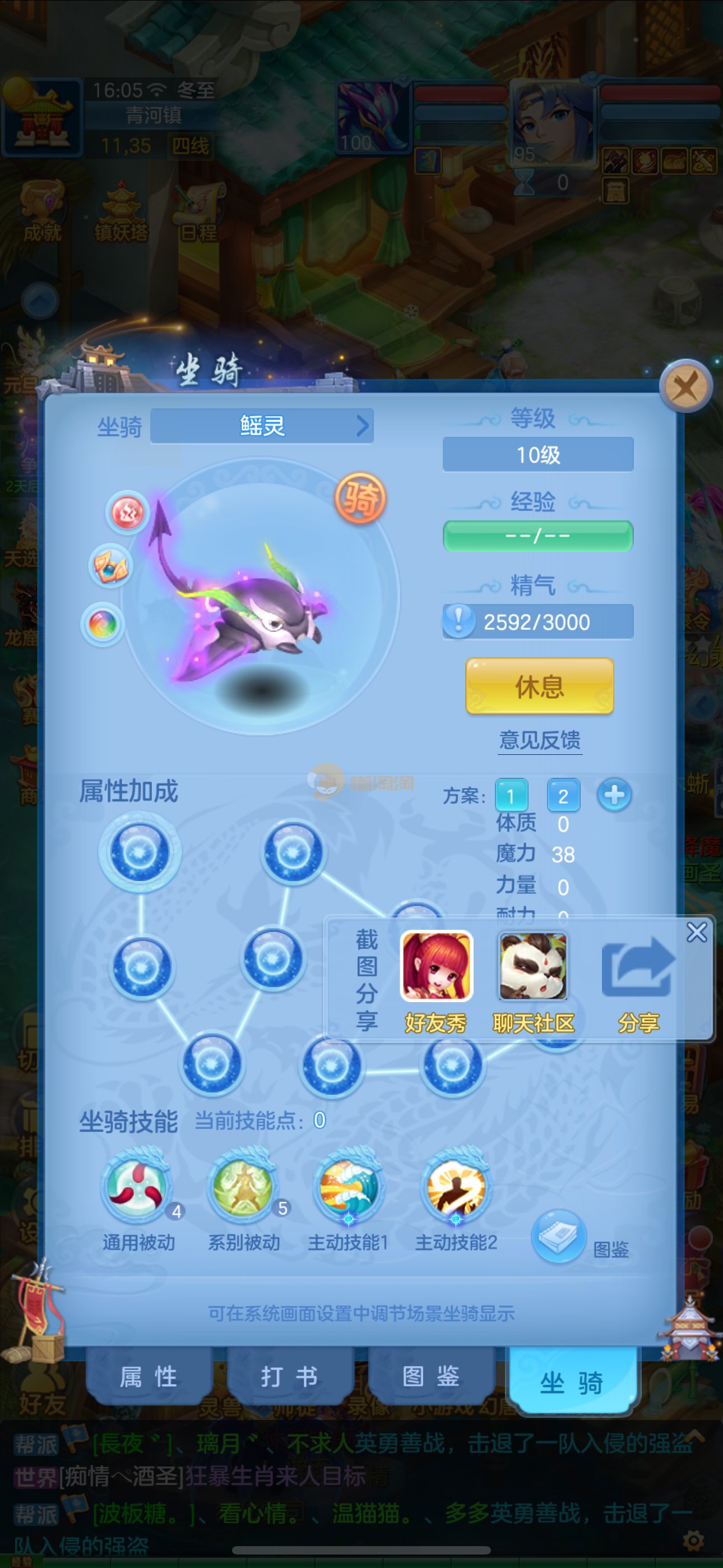
Task: Switch to the 打书 tab
Action: [x=290, y=1376]
